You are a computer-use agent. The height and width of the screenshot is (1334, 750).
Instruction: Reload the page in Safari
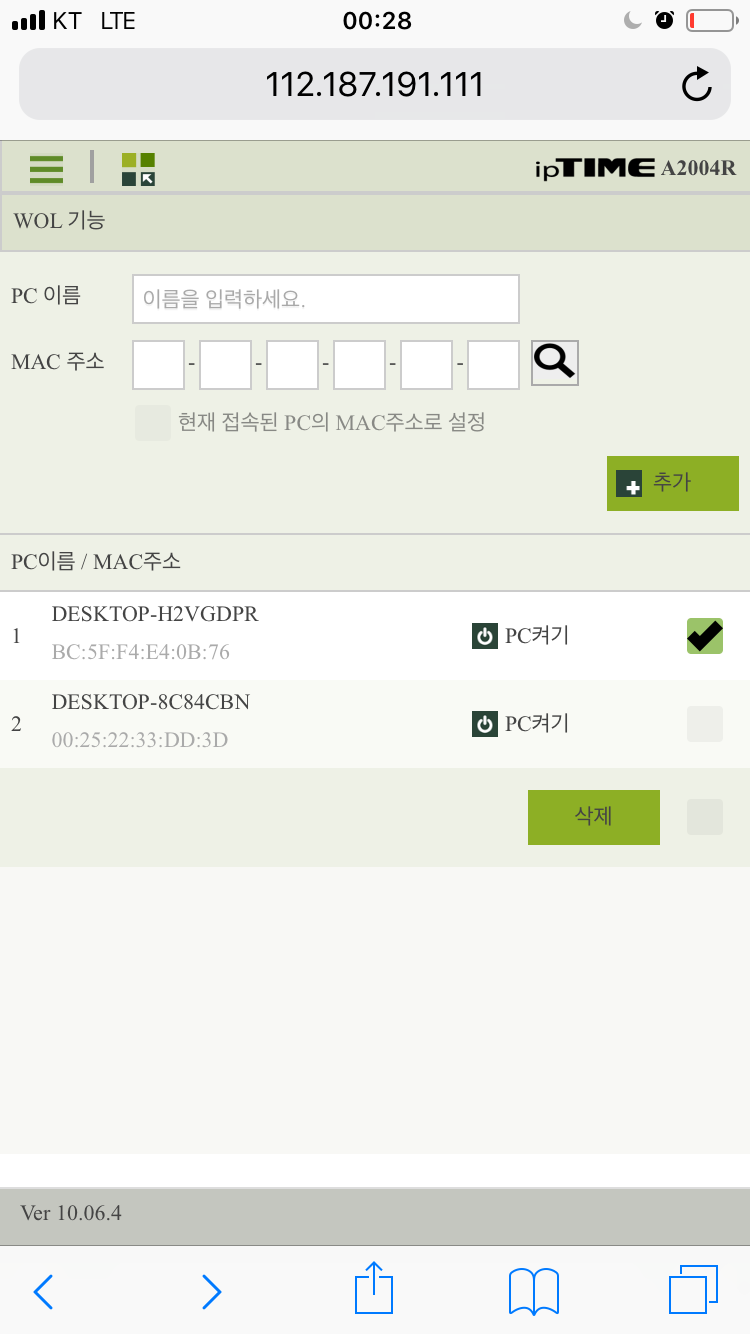pos(697,85)
